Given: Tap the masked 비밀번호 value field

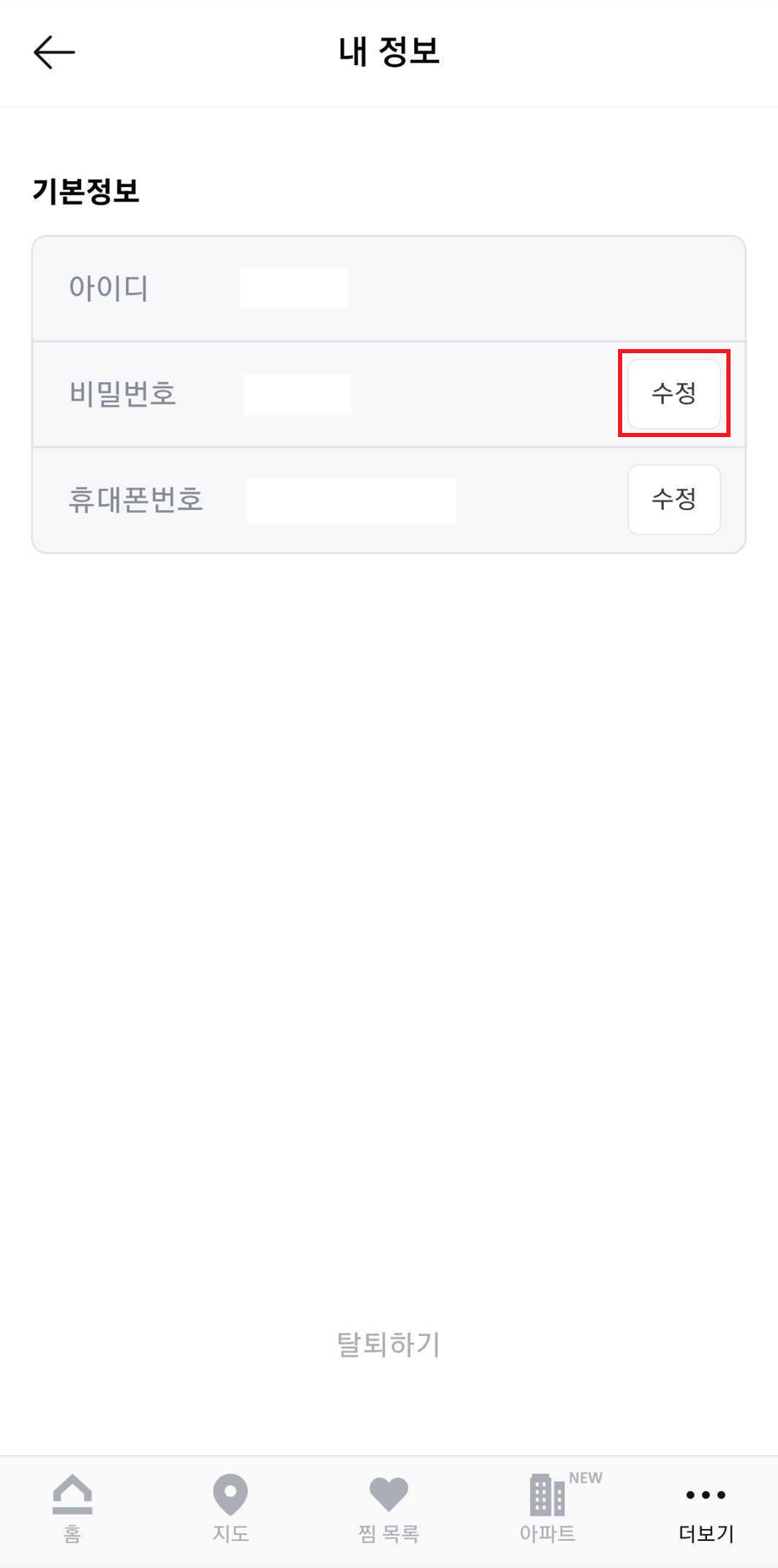Looking at the screenshot, I should click(297, 394).
